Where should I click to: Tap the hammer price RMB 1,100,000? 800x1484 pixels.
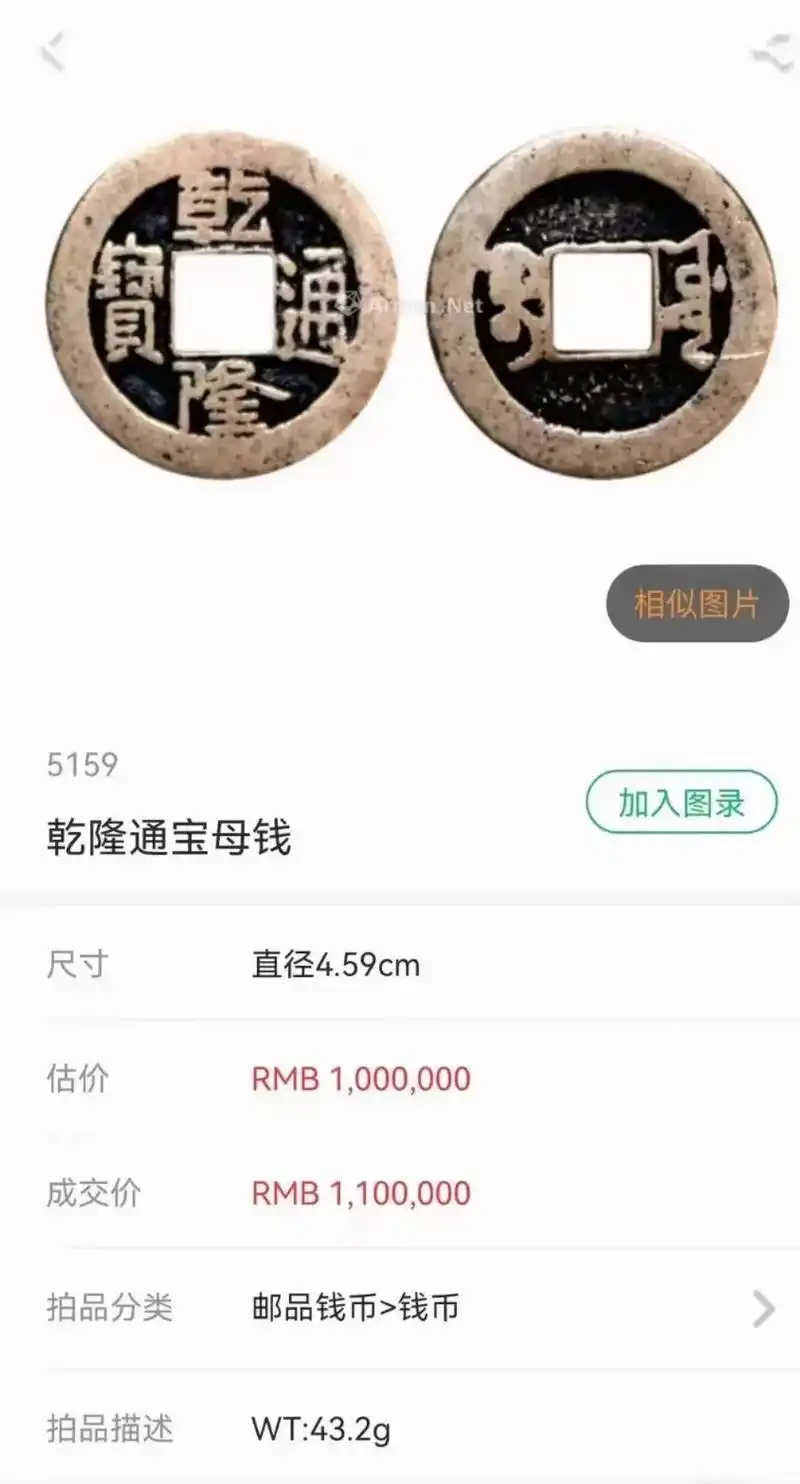[x=362, y=1194]
